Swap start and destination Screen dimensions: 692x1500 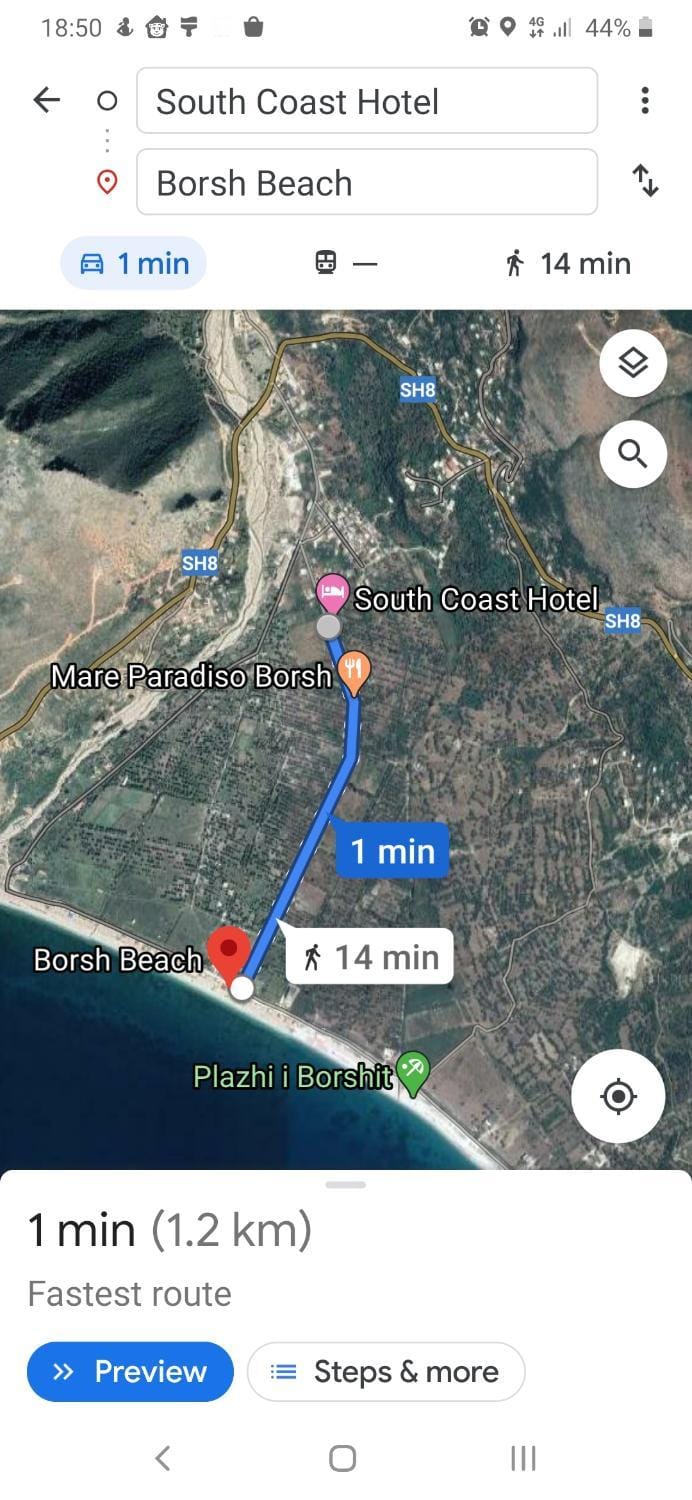click(x=645, y=182)
